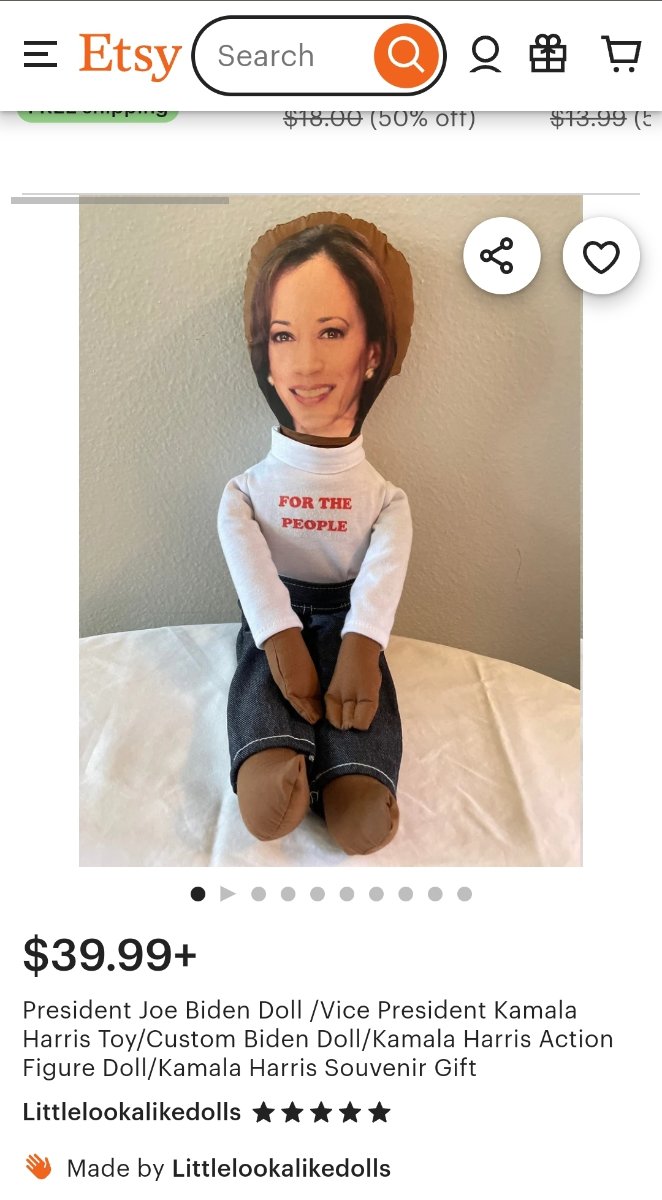Share this doll listing
Viewport: 662px width, 1200px height.
pyautogui.click(x=502, y=257)
